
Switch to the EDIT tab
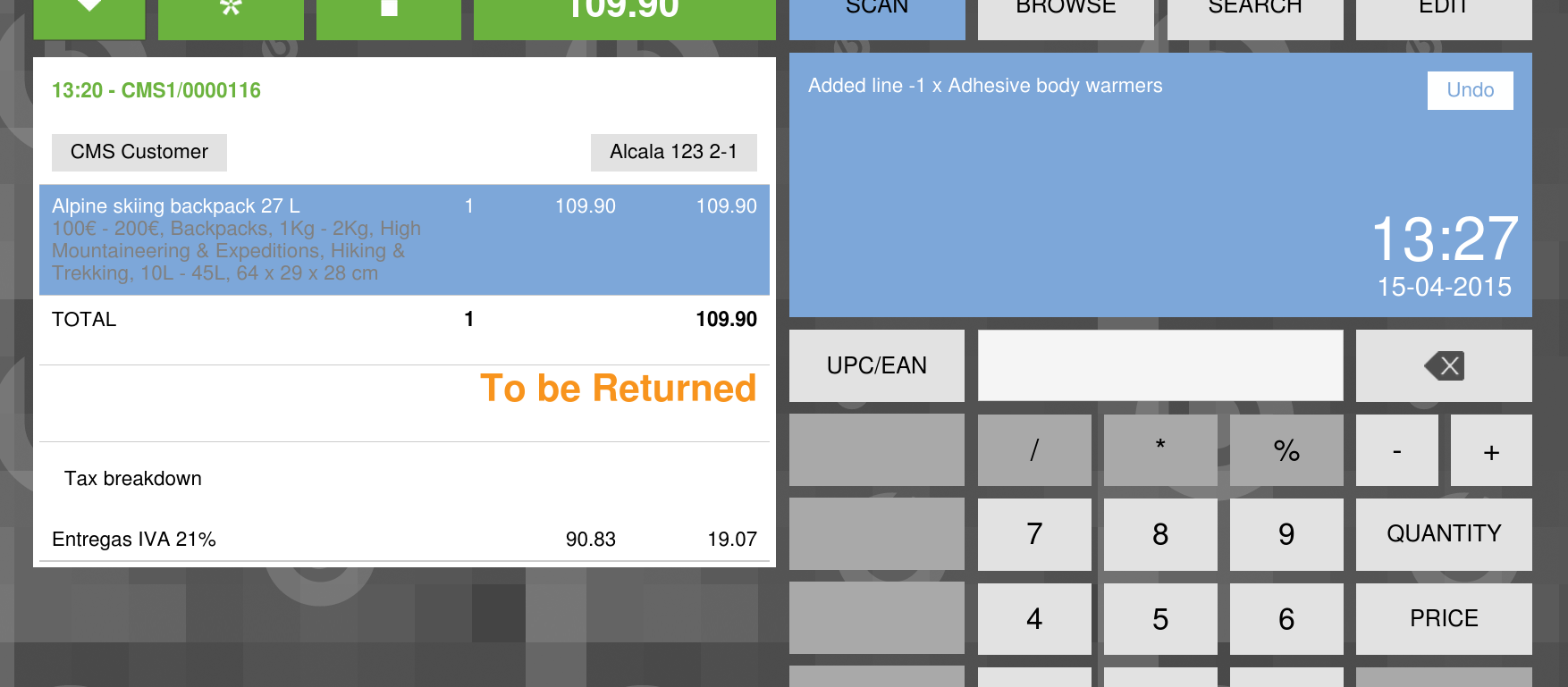tap(1443, 13)
